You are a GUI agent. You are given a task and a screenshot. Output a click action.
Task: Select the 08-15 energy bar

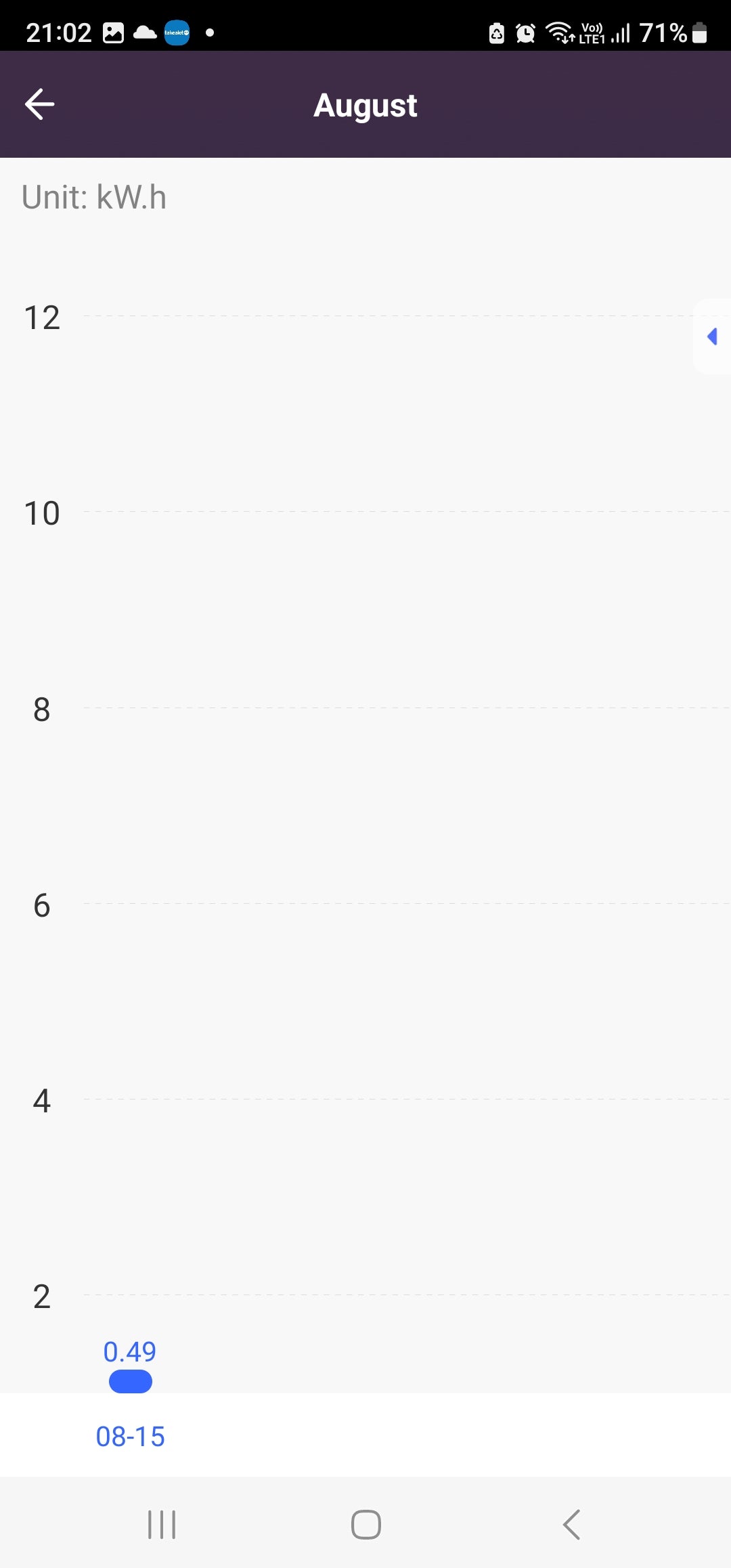[131, 1381]
